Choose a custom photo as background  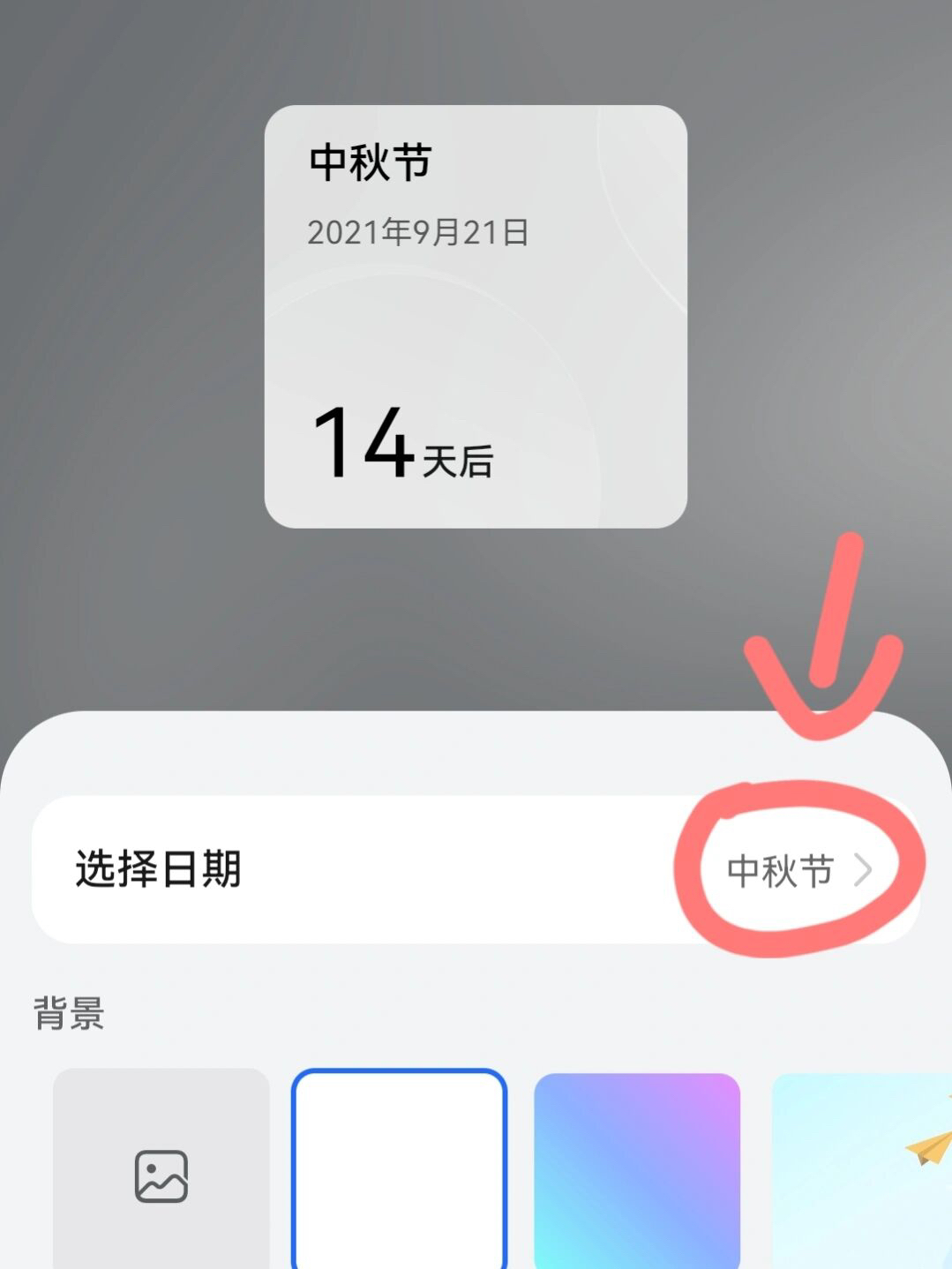coord(161,1174)
